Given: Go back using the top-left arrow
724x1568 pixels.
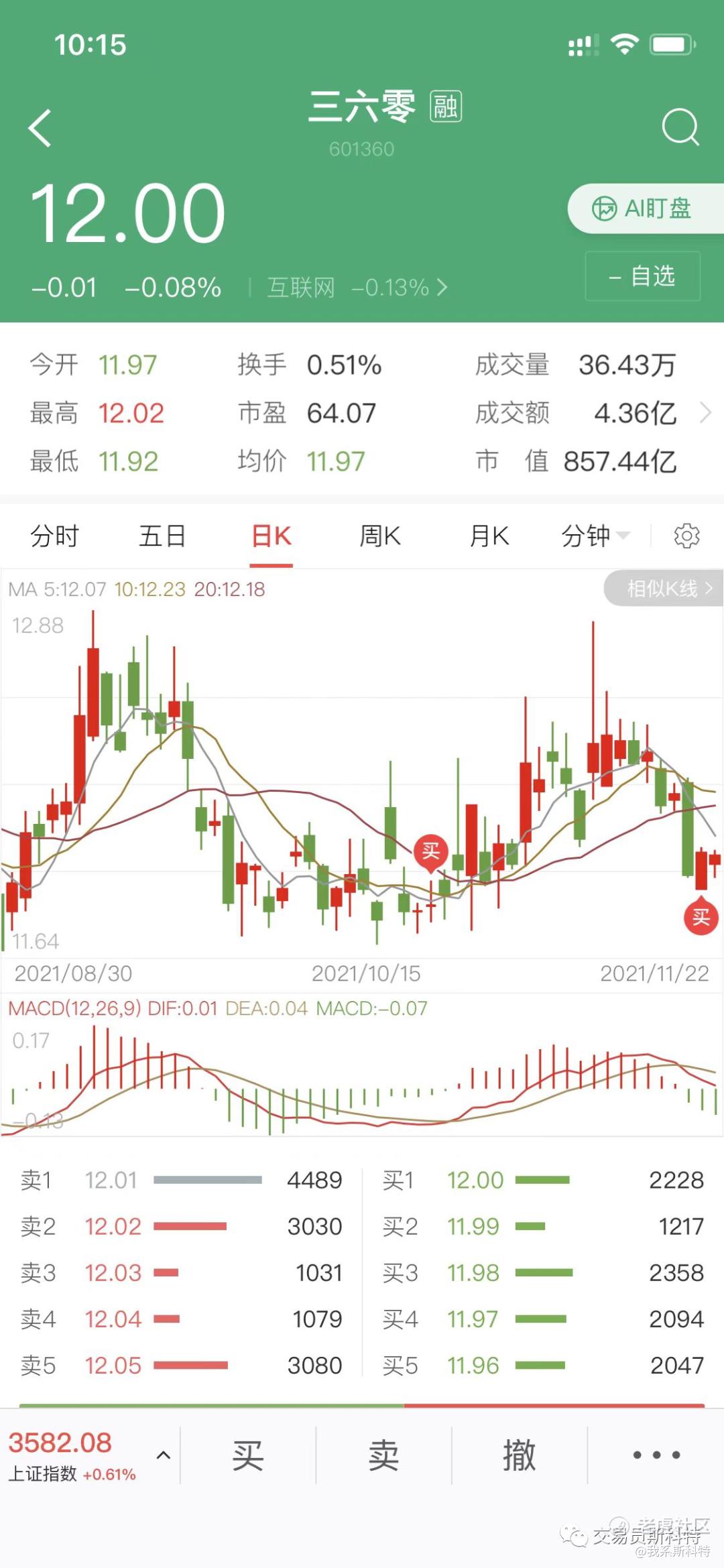Looking at the screenshot, I should pyautogui.click(x=40, y=127).
